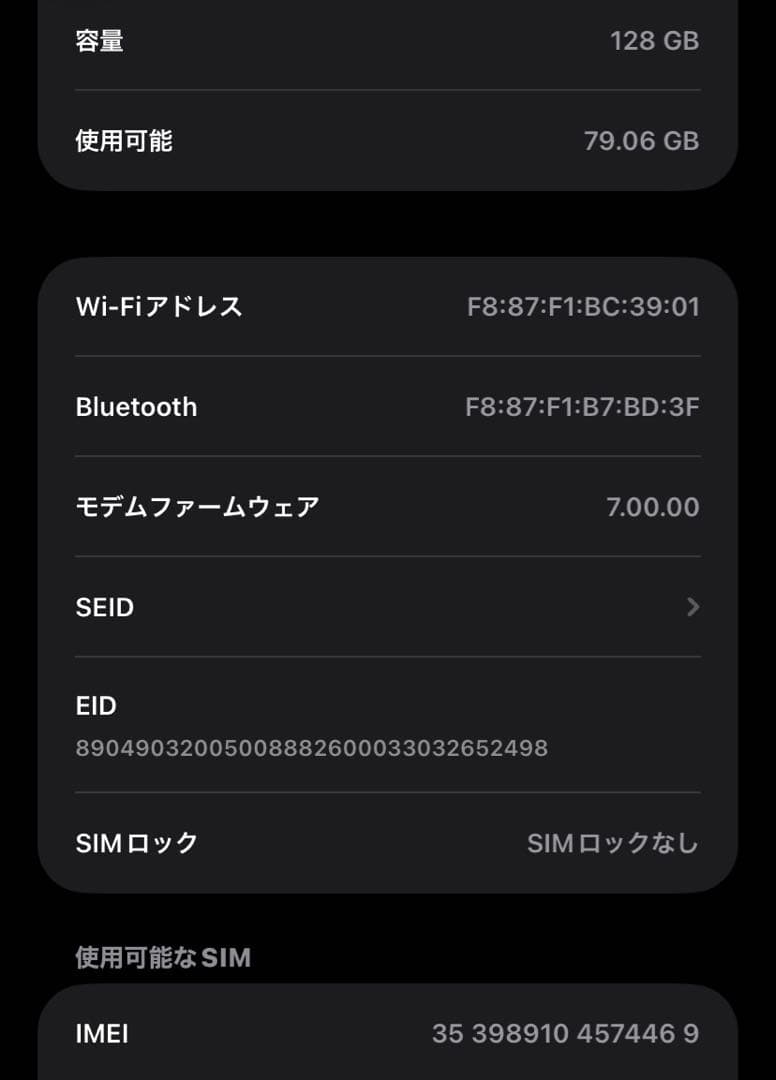
Task: Expand SEID via its chevron arrow
Action: click(694, 607)
